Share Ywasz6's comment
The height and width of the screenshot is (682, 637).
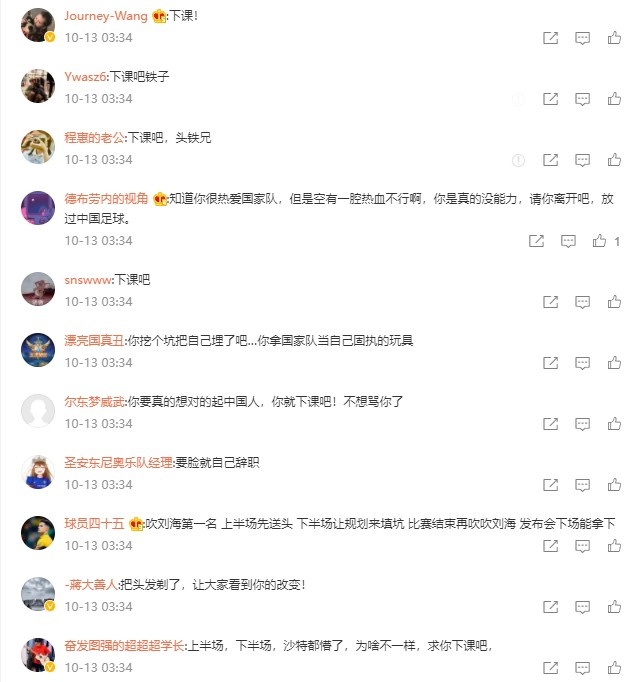550,99
